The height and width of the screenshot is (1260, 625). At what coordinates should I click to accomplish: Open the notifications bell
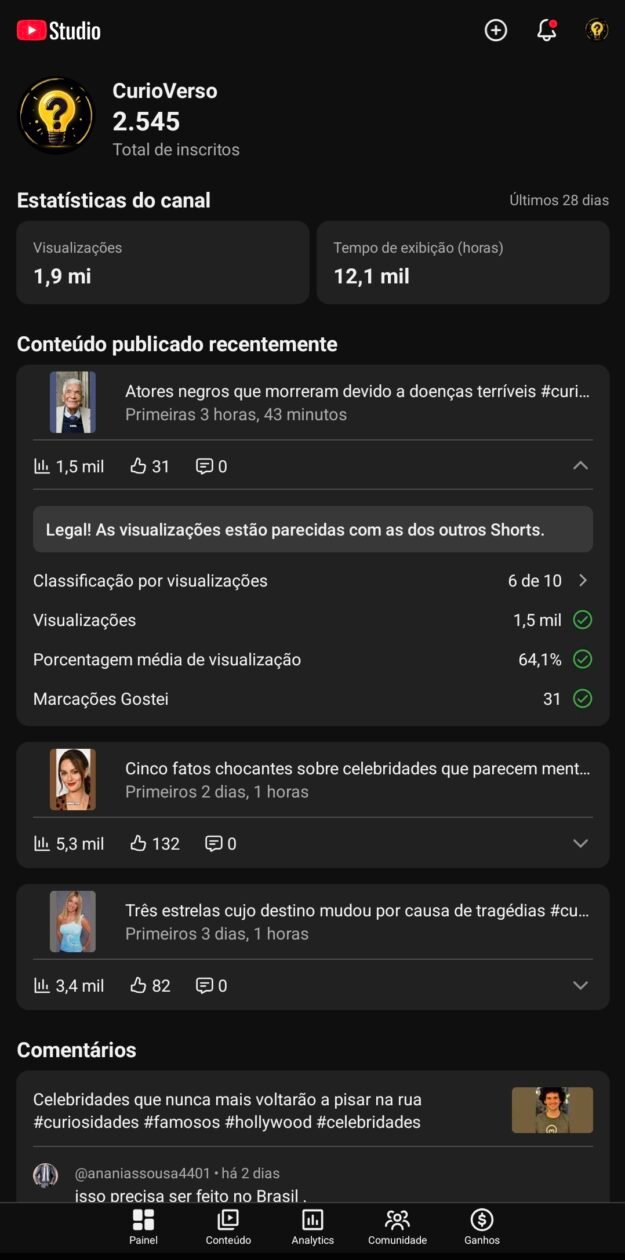[547, 30]
